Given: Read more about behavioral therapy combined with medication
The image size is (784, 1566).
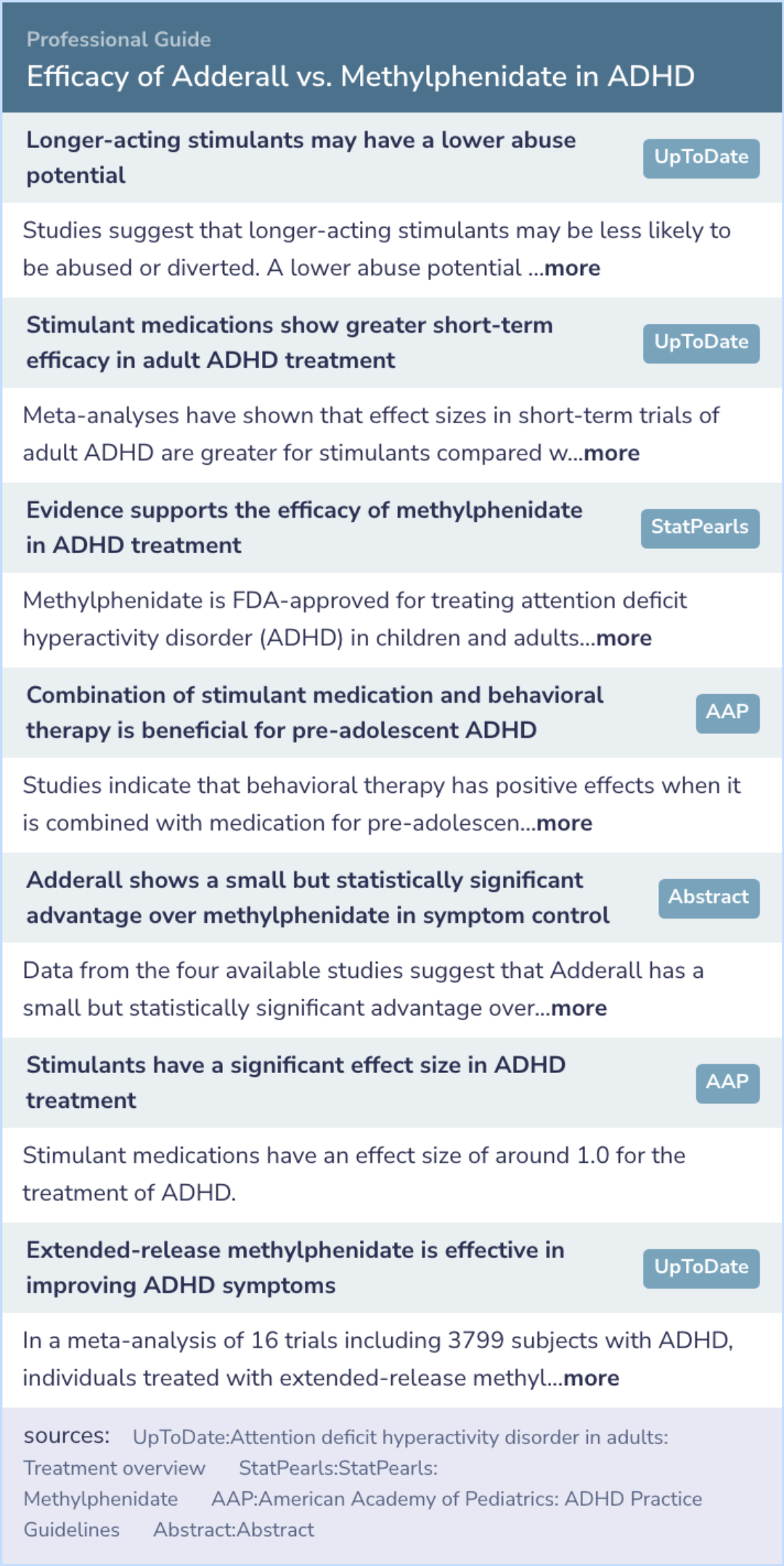Looking at the screenshot, I should click(564, 823).
